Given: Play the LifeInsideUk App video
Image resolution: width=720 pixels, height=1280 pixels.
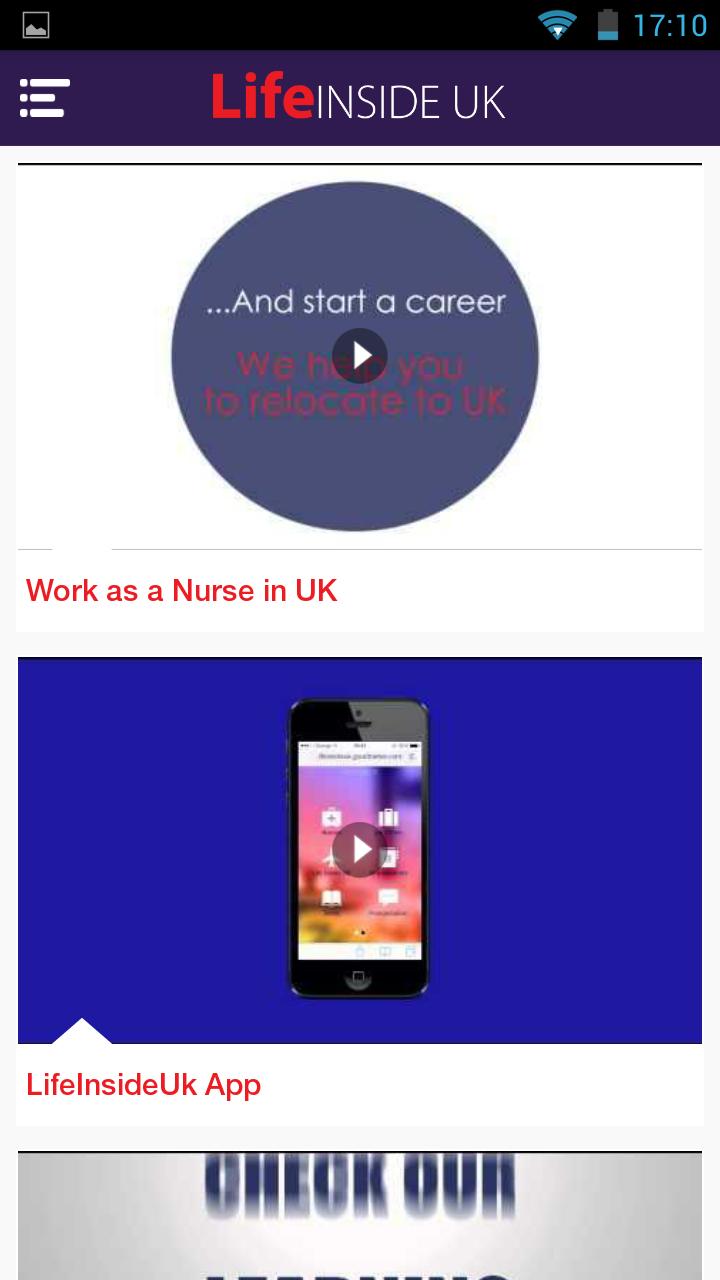Looking at the screenshot, I should pyautogui.click(x=359, y=849).
